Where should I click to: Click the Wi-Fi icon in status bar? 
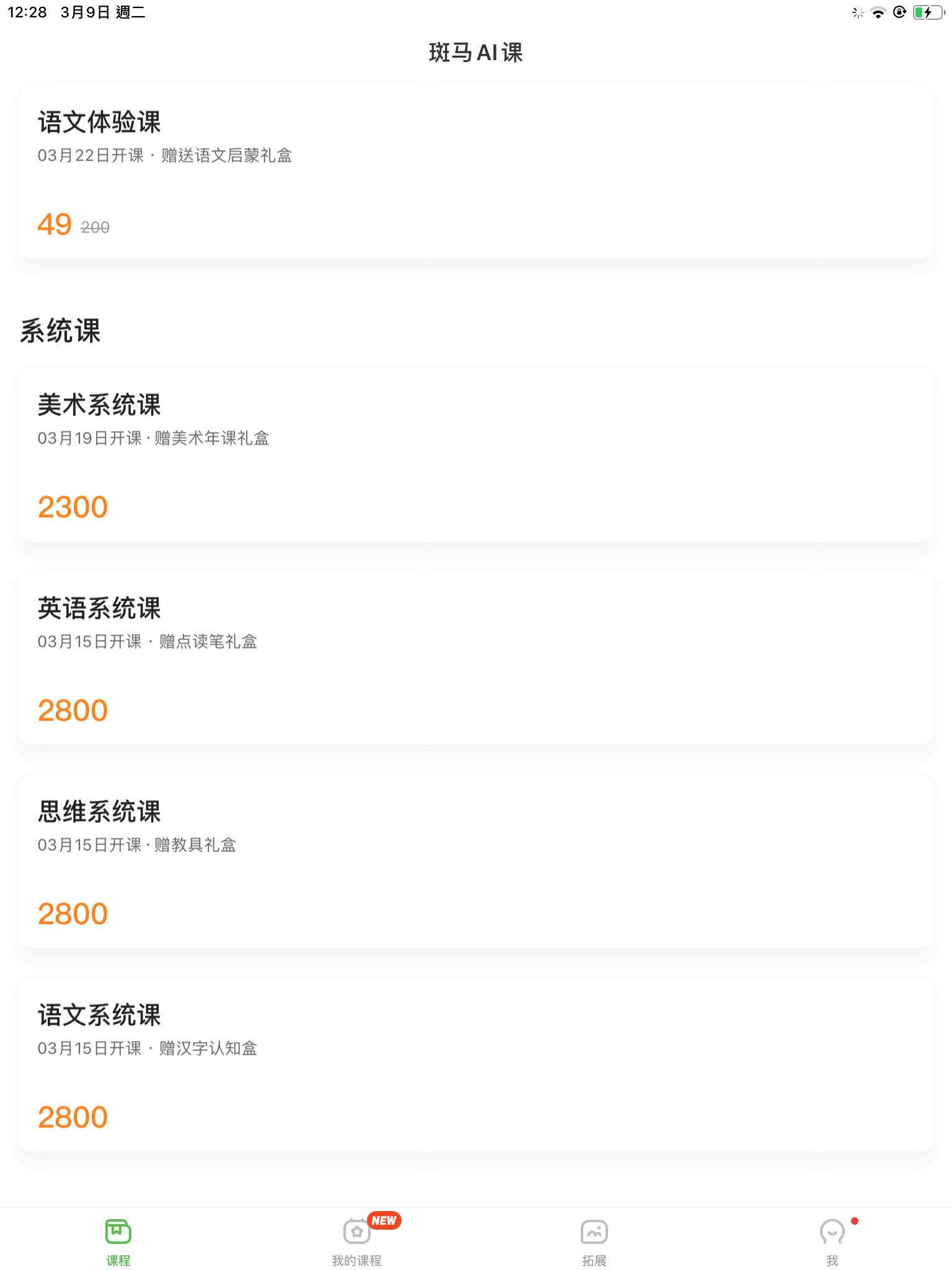tap(878, 12)
